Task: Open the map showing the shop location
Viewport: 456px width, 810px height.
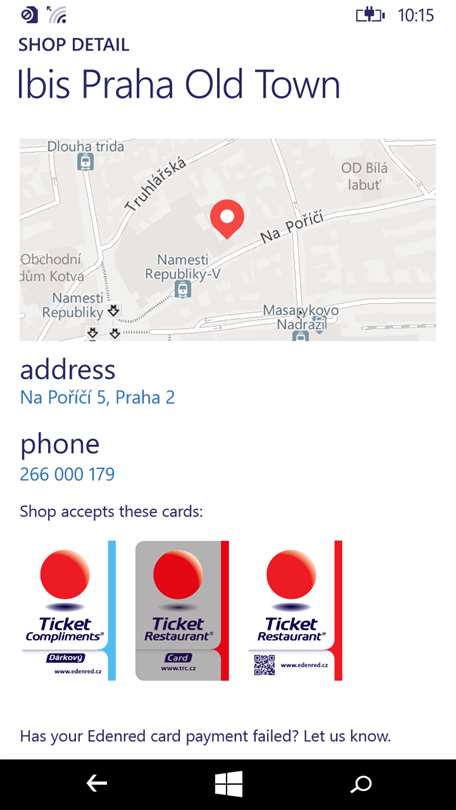Action: 228,240
